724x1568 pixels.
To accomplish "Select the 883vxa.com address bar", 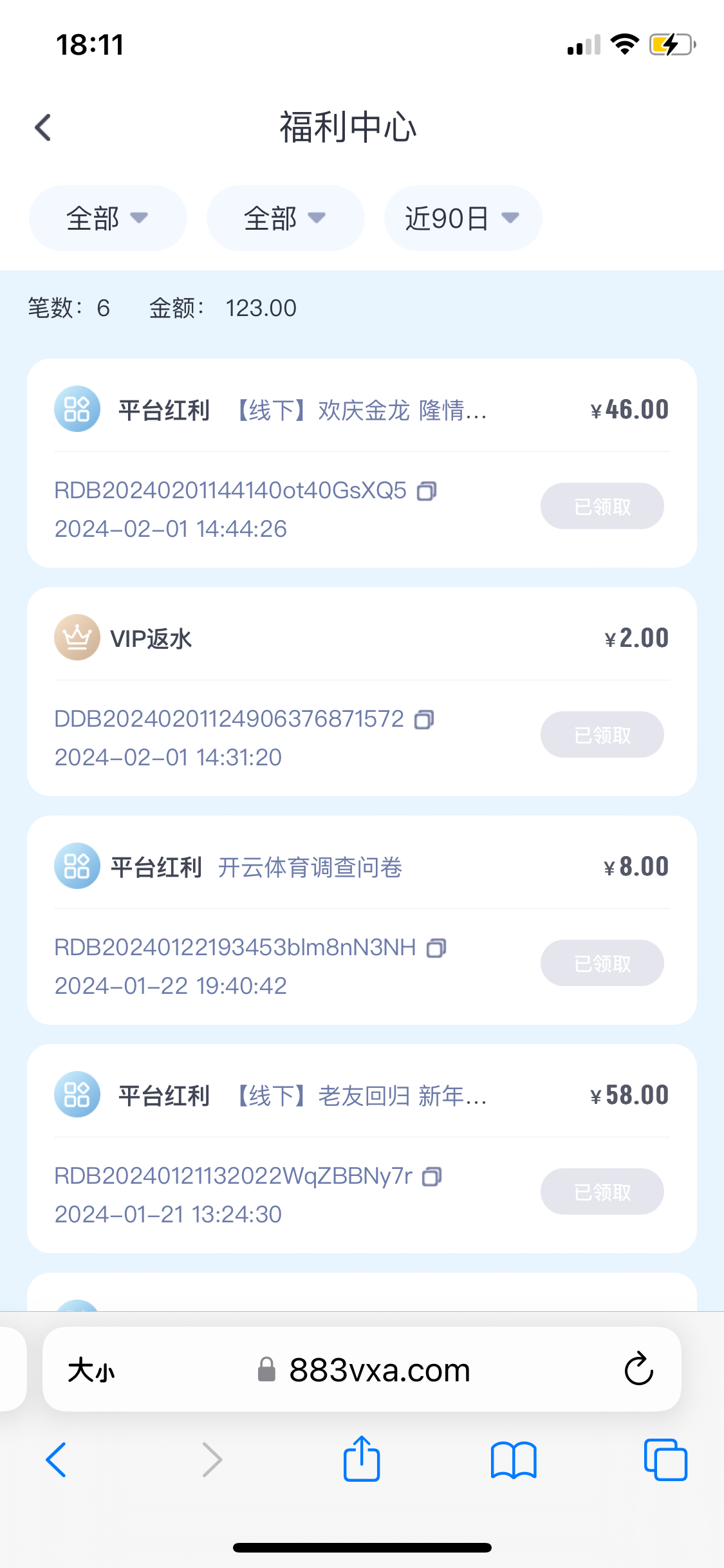I will 378,1370.
